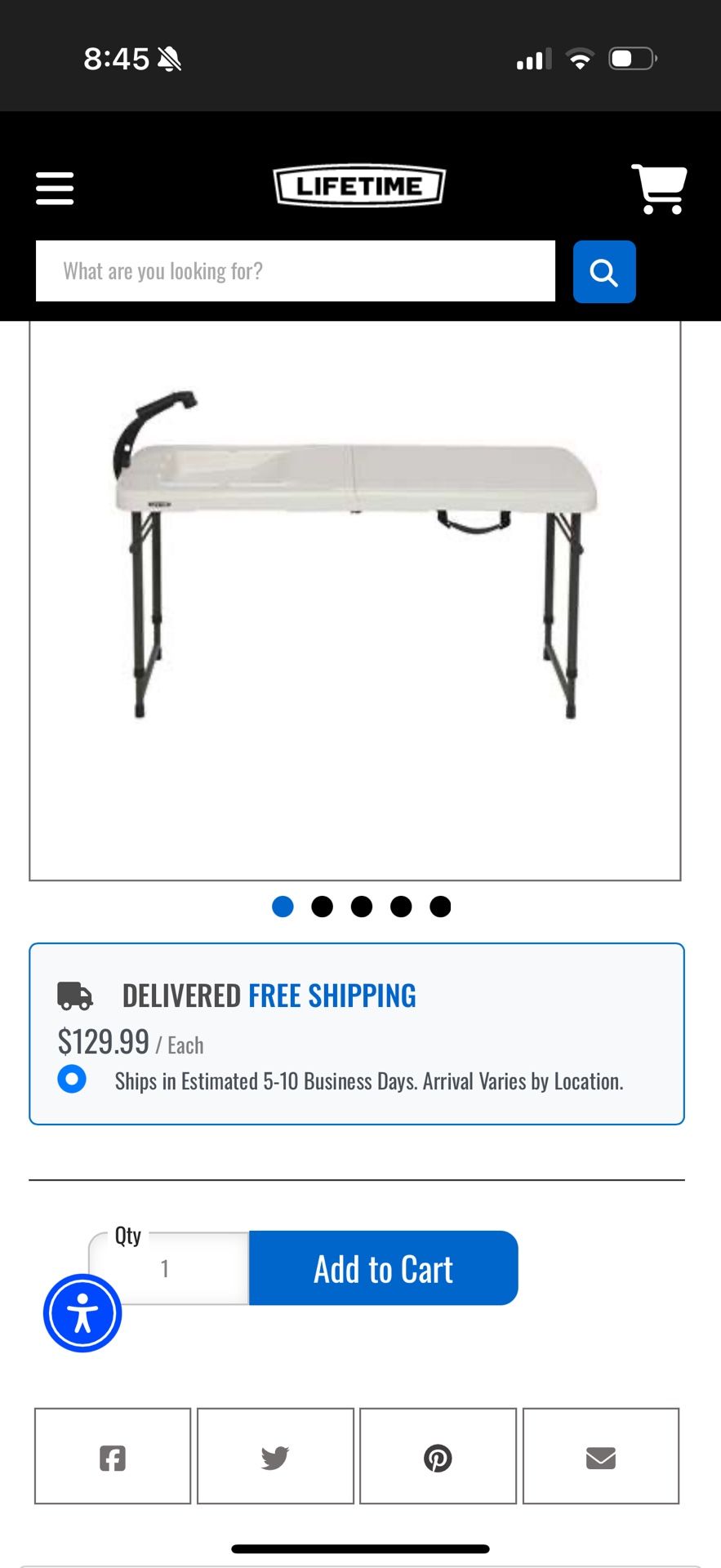Select the last image carousel dot

click(x=440, y=906)
